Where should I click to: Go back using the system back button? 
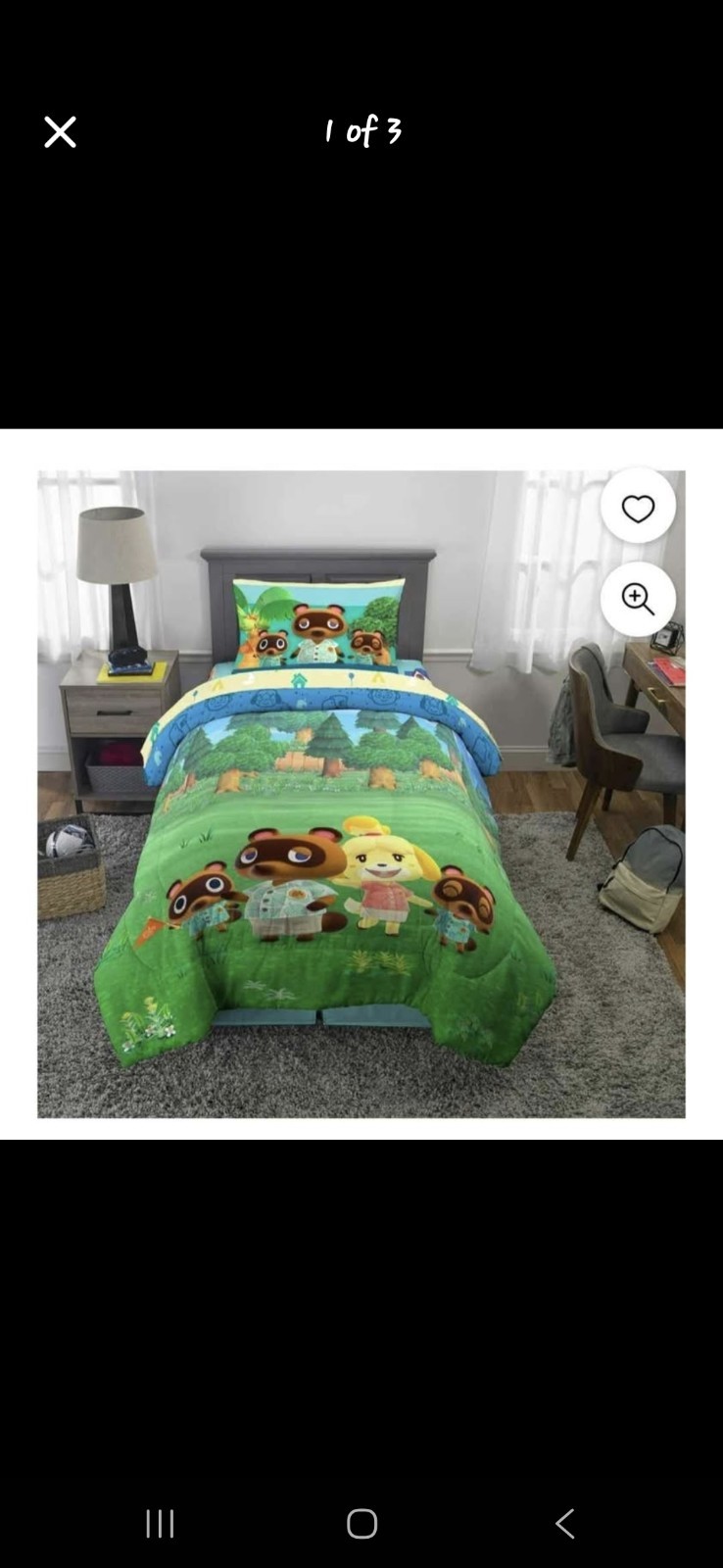click(564, 1523)
